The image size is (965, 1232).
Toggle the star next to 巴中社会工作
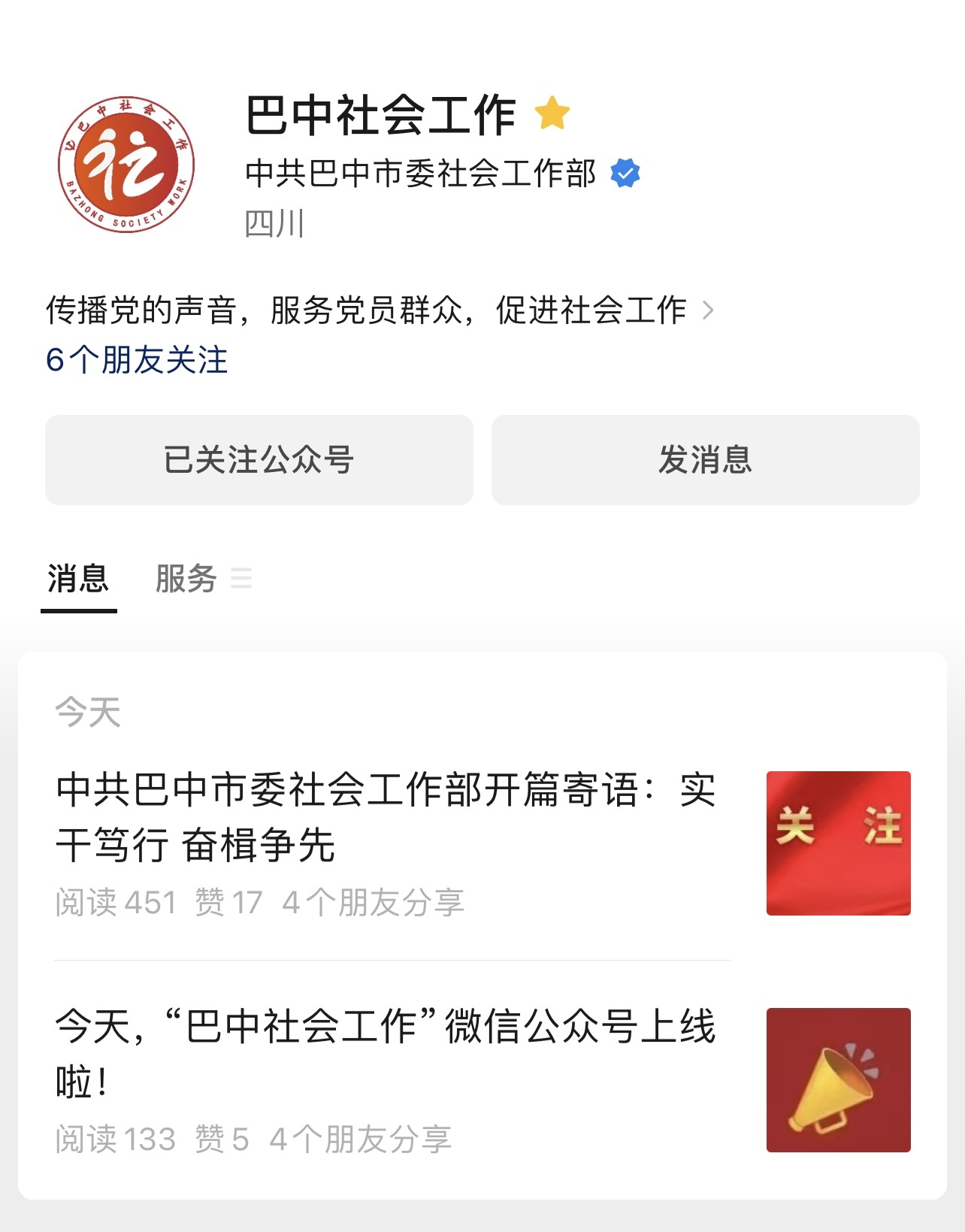[552, 114]
